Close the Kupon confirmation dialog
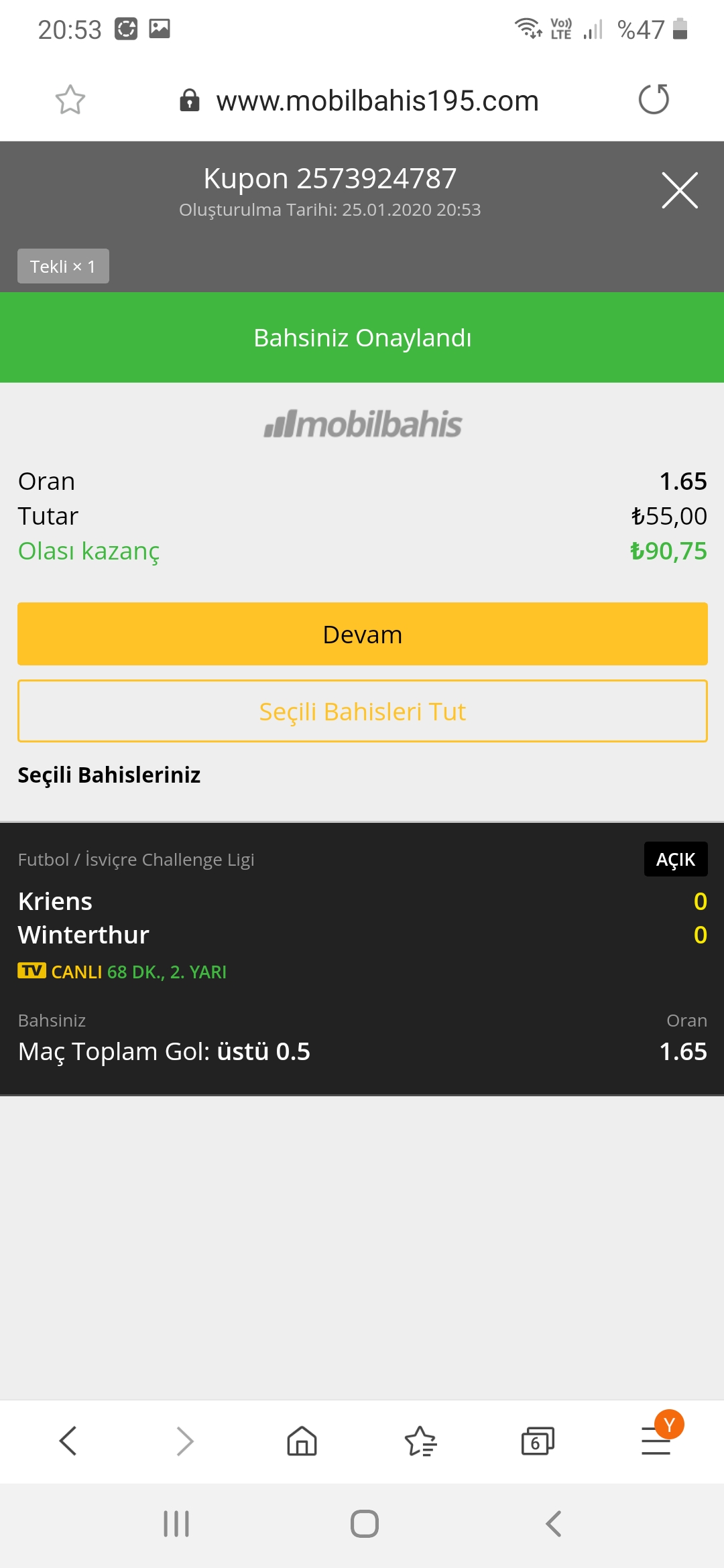 (x=679, y=190)
